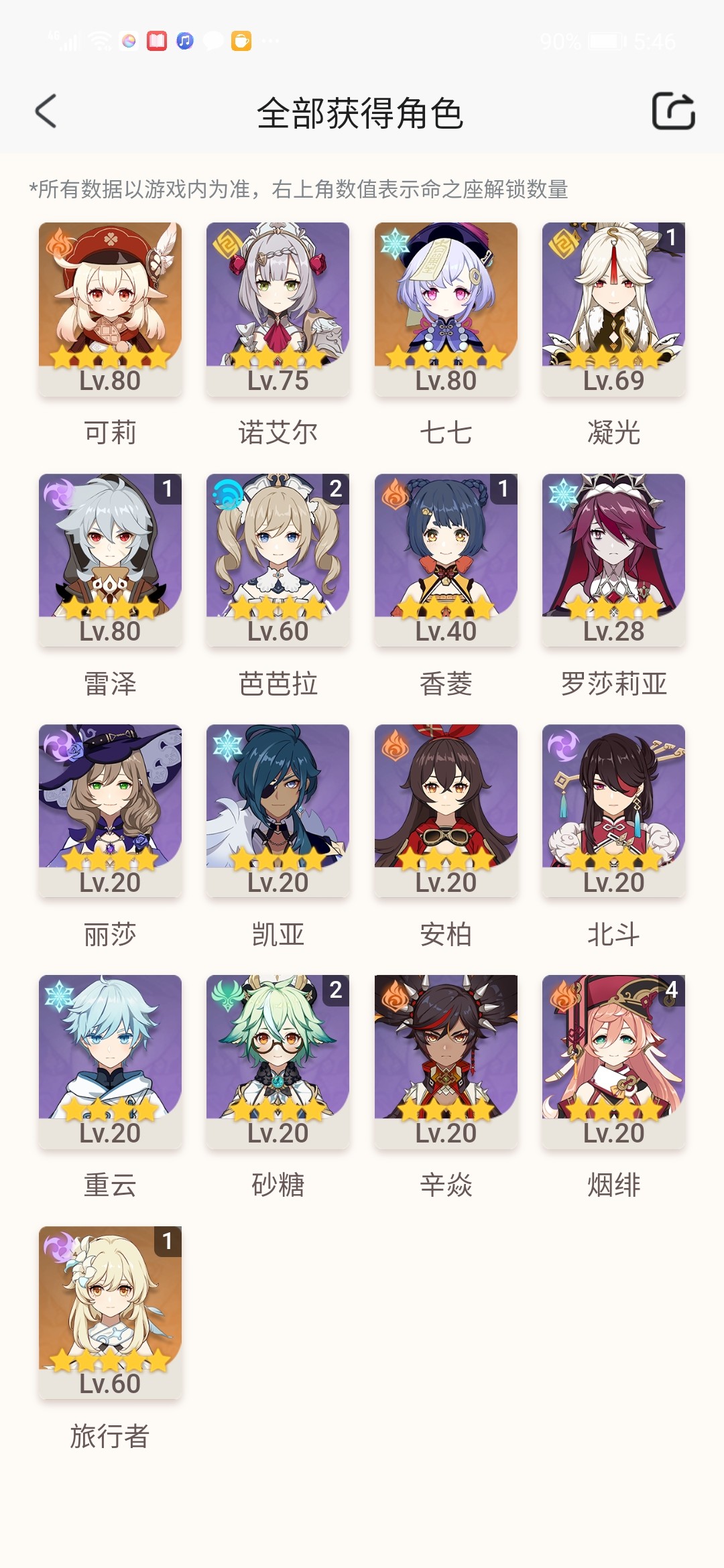The width and height of the screenshot is (724, 1568).
Task: Go back using the top-left arrow
Action: [x=46, y=111]
